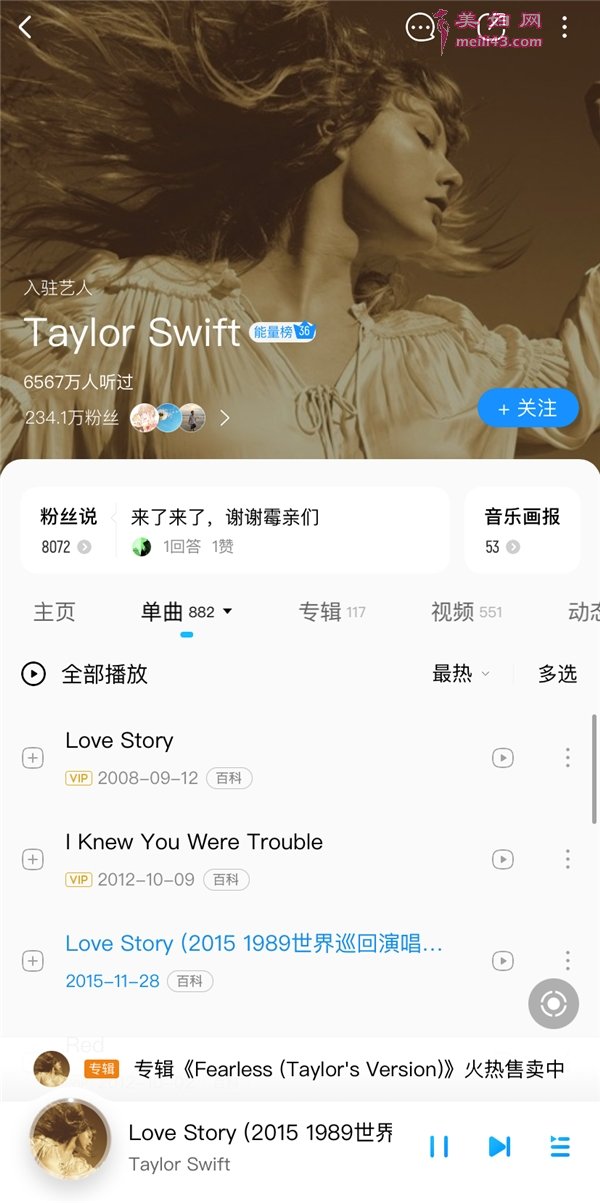Open the 音乐画报 card
The image size is (600, 1203).
[522, 530]
